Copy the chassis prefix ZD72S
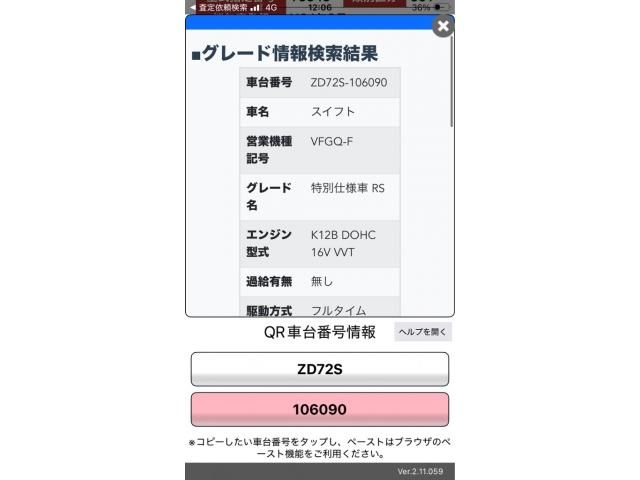Viewport: 640px width, 480px height. [x=319, y=369]
